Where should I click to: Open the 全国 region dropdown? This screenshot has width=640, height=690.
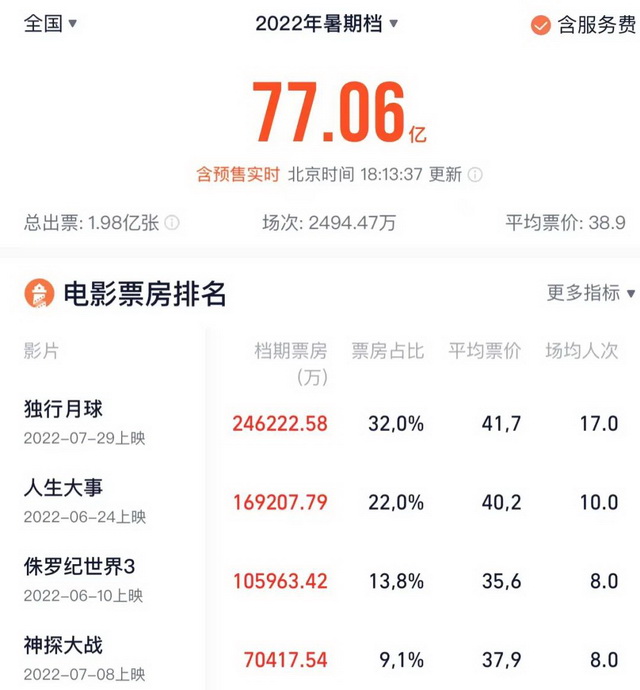(51, 23)
